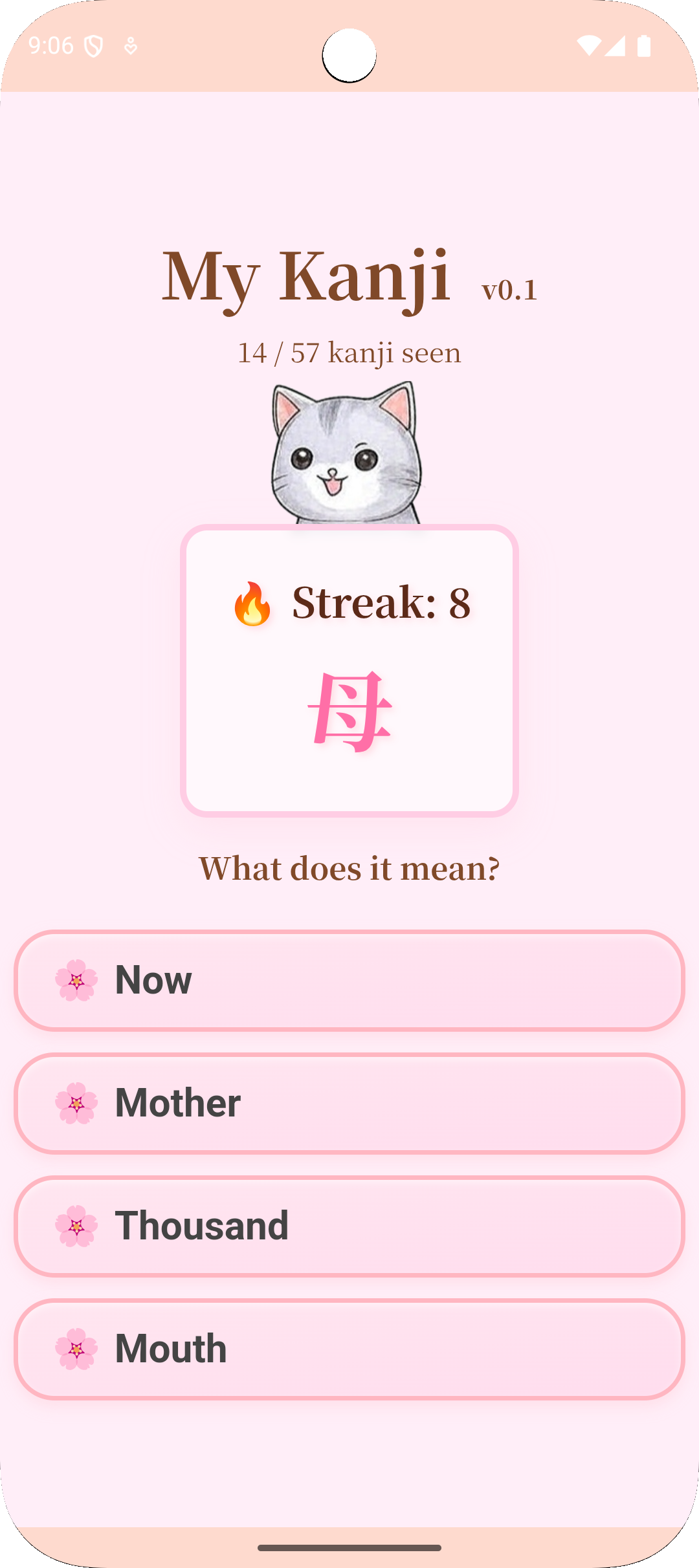Answer with 'Mouth'
Screen dimensions: 699x1568
pos(349,1349)
